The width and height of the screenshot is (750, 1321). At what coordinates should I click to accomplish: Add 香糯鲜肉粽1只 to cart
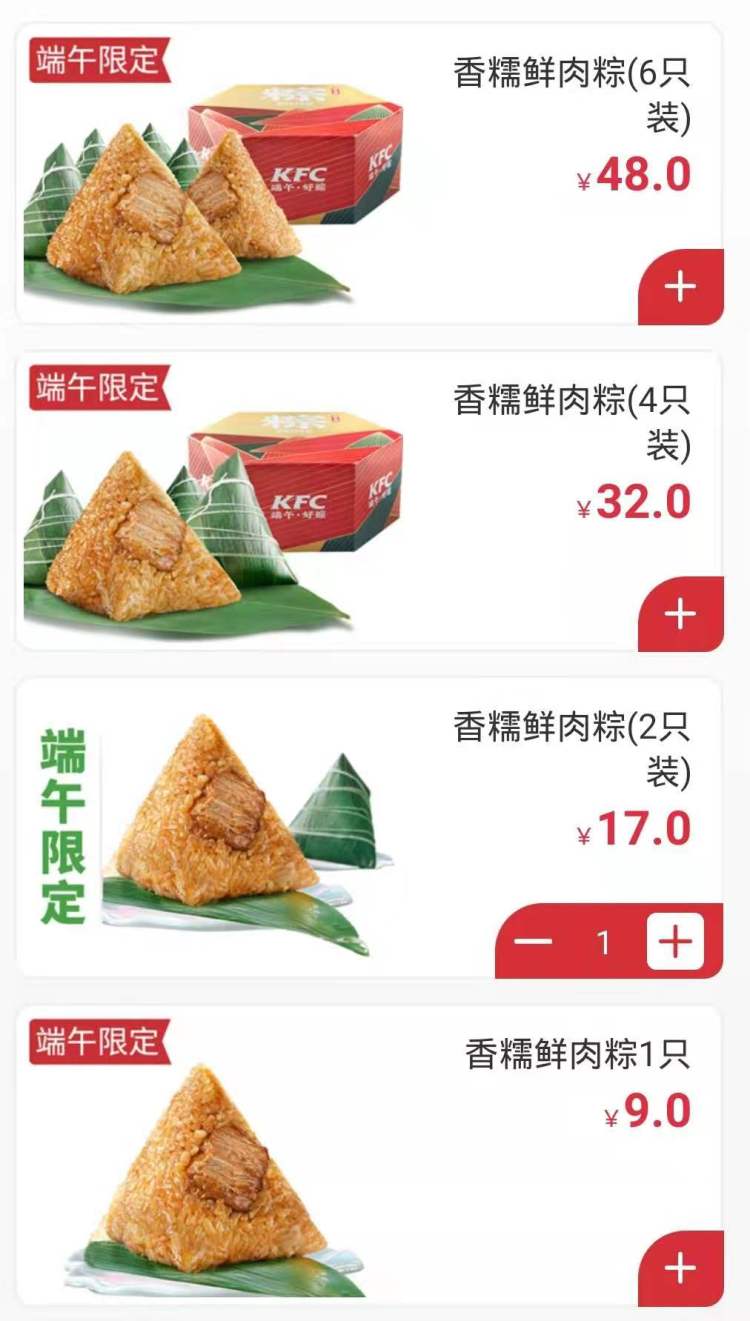(680, 1269)
